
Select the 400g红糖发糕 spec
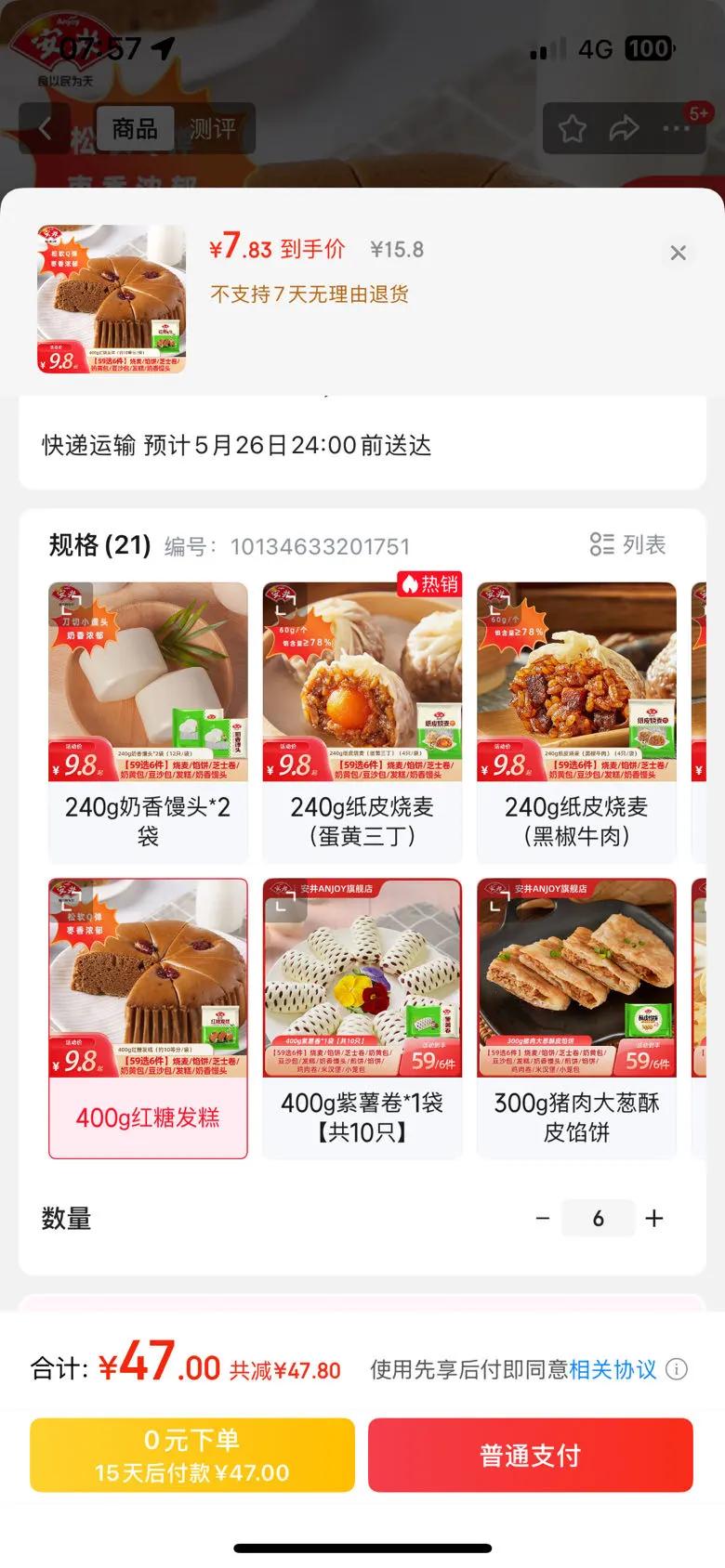click(x=148, y=1018)
